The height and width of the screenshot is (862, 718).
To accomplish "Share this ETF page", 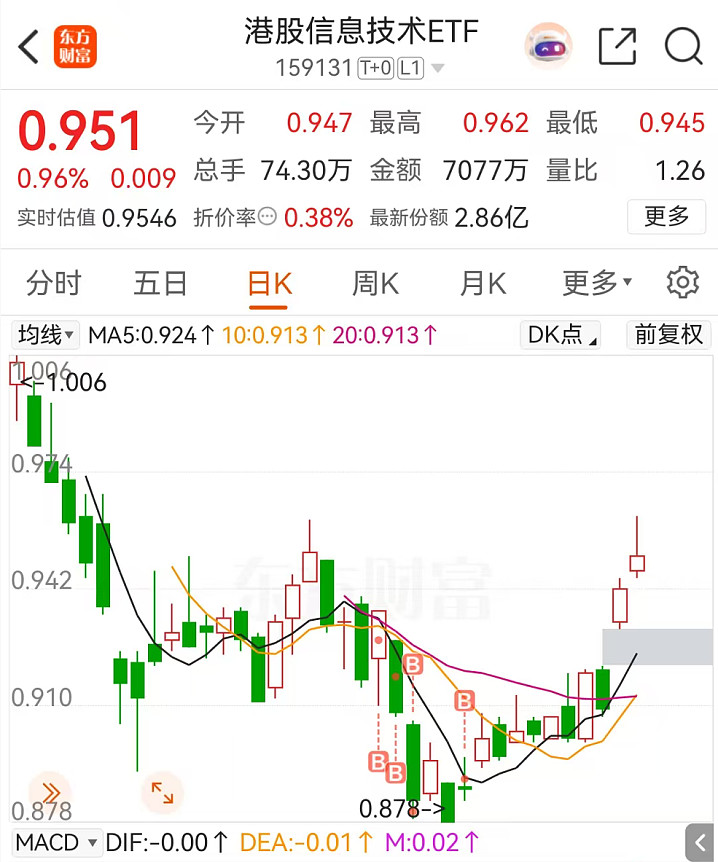I will 617,46.
